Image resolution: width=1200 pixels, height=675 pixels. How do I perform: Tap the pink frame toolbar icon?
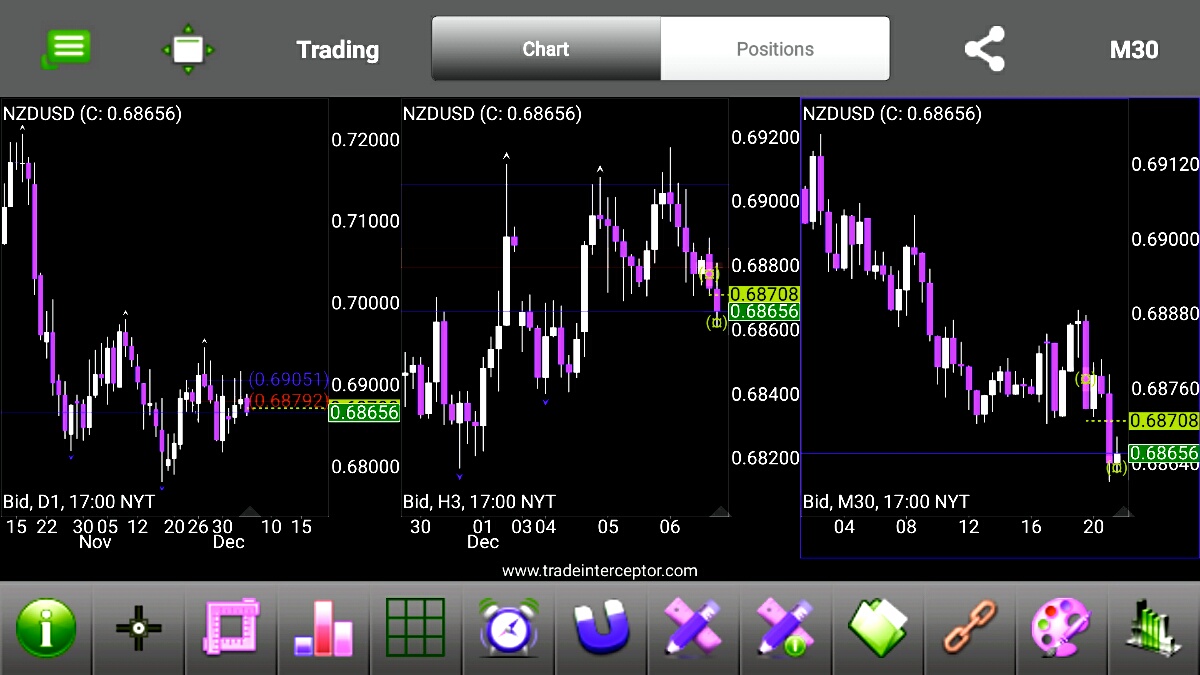pyautogui.click(x=231, y=629)
